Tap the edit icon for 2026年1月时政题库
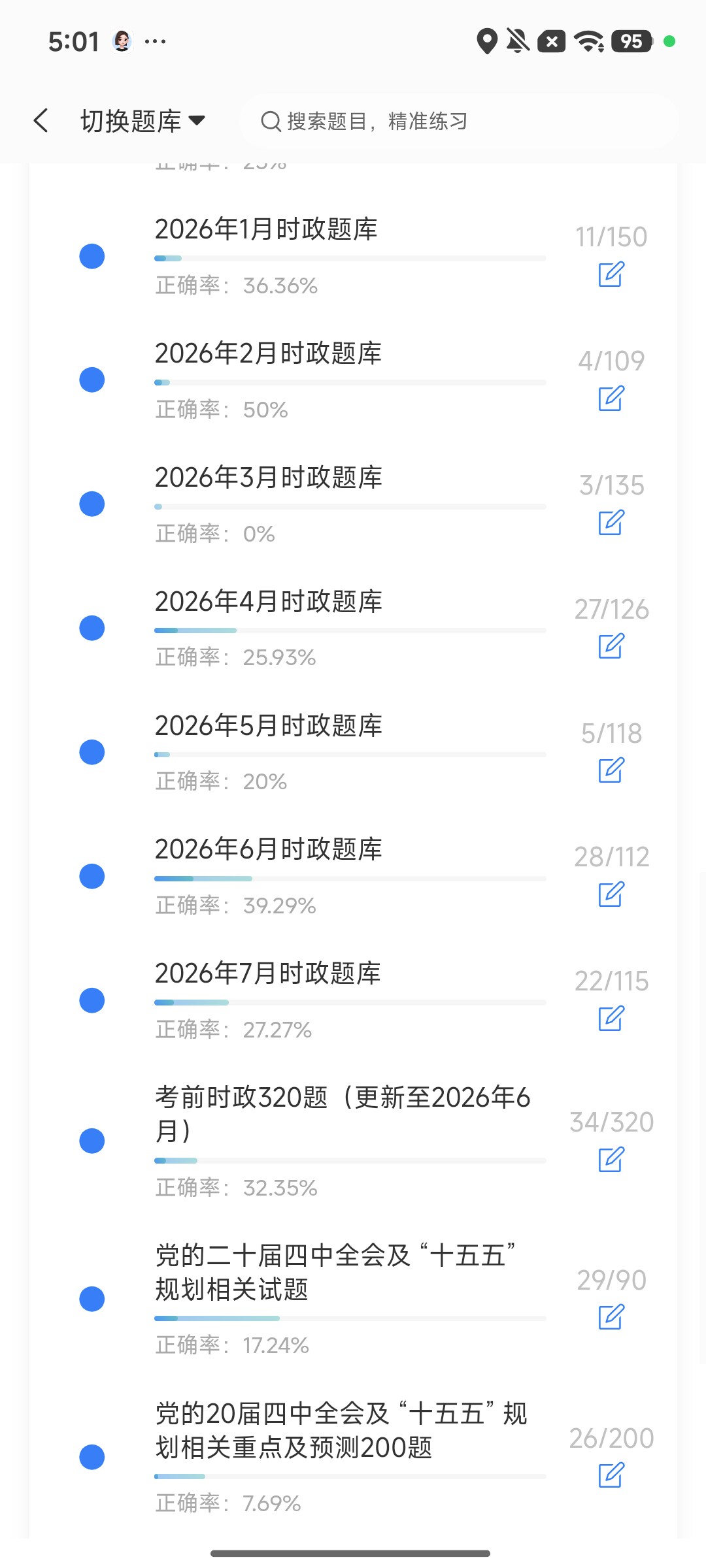This screenshot has width=706, height=1568. [x=611, y=274]
